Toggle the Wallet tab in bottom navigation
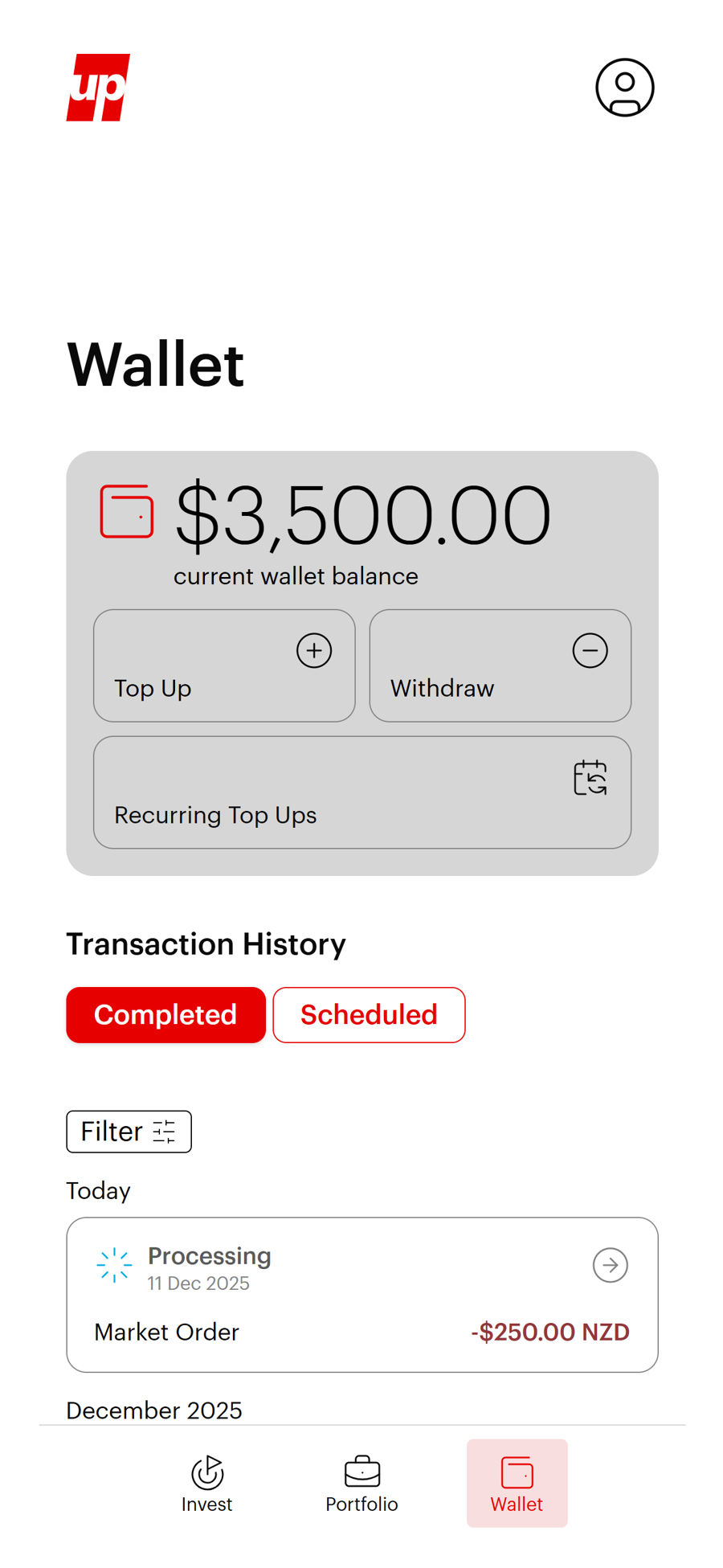The image size is (723, 1568). [x=517, y=1483]
